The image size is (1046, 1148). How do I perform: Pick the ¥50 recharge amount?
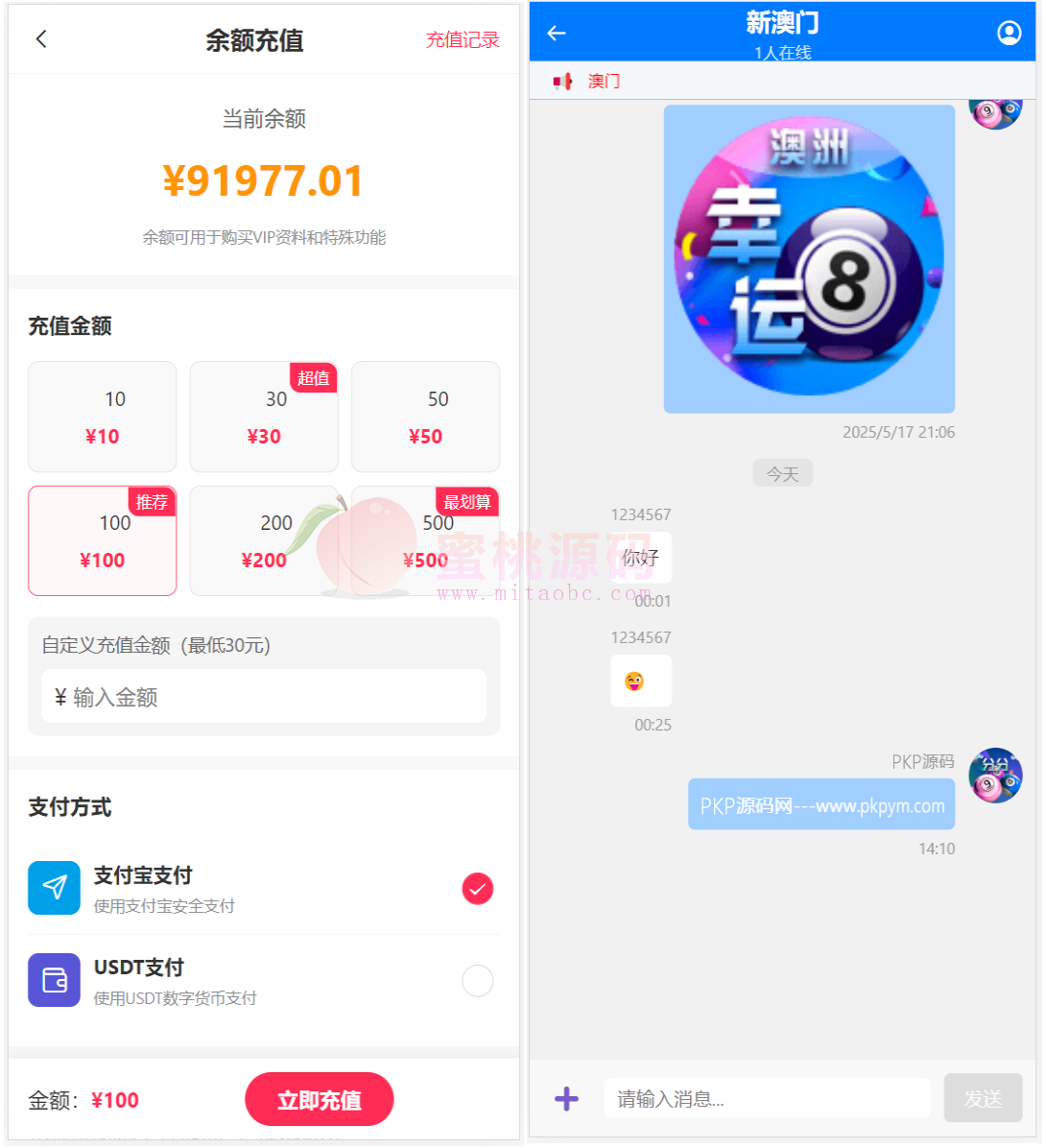pos(425,417)
